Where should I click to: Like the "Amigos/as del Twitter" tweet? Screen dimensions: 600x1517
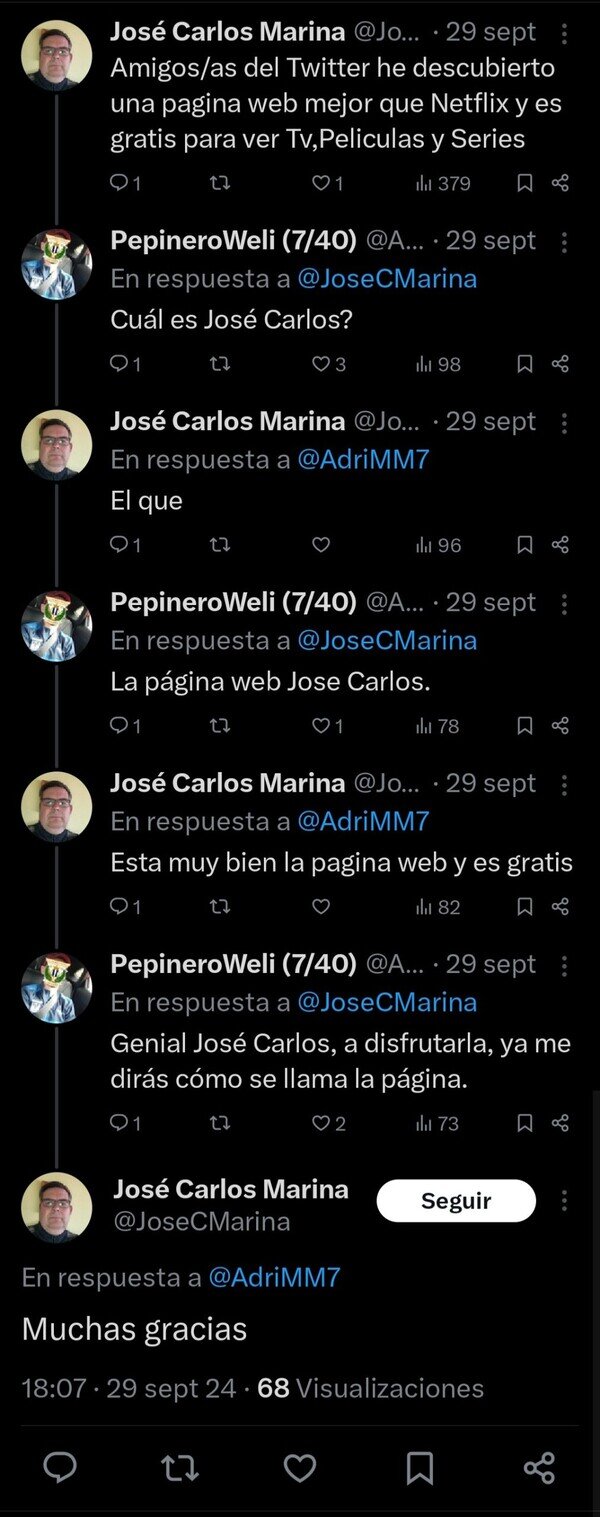[x=321, y=183]
